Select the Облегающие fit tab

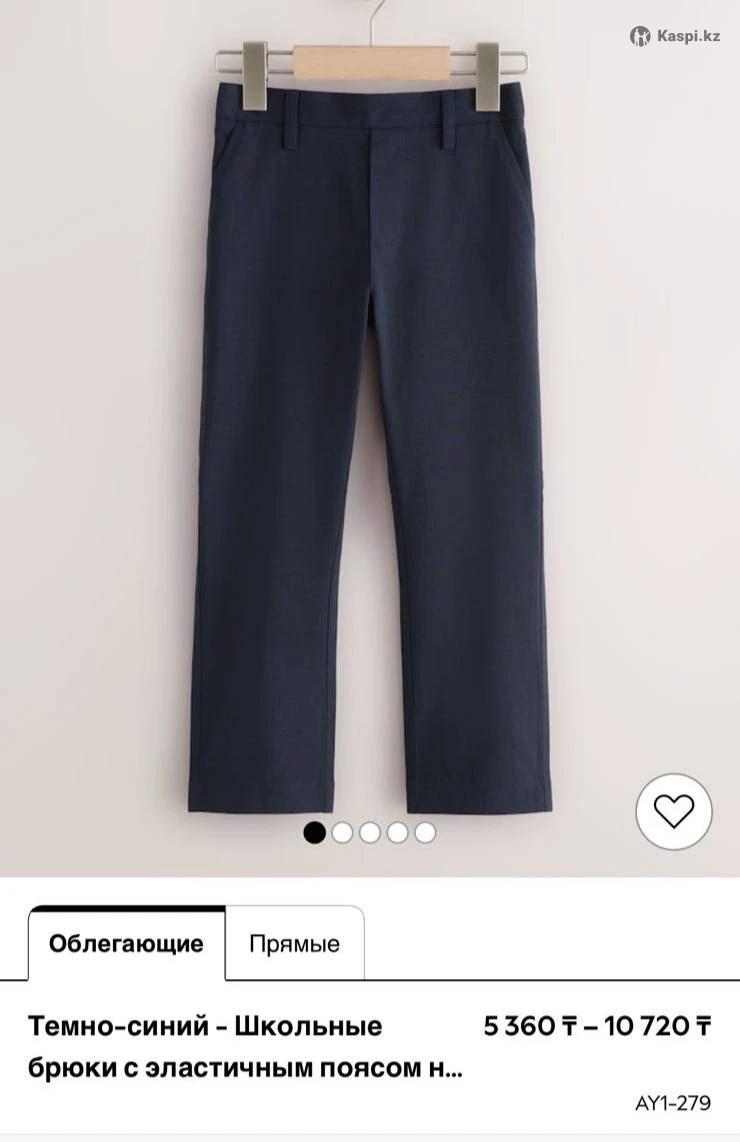(126, 943)
